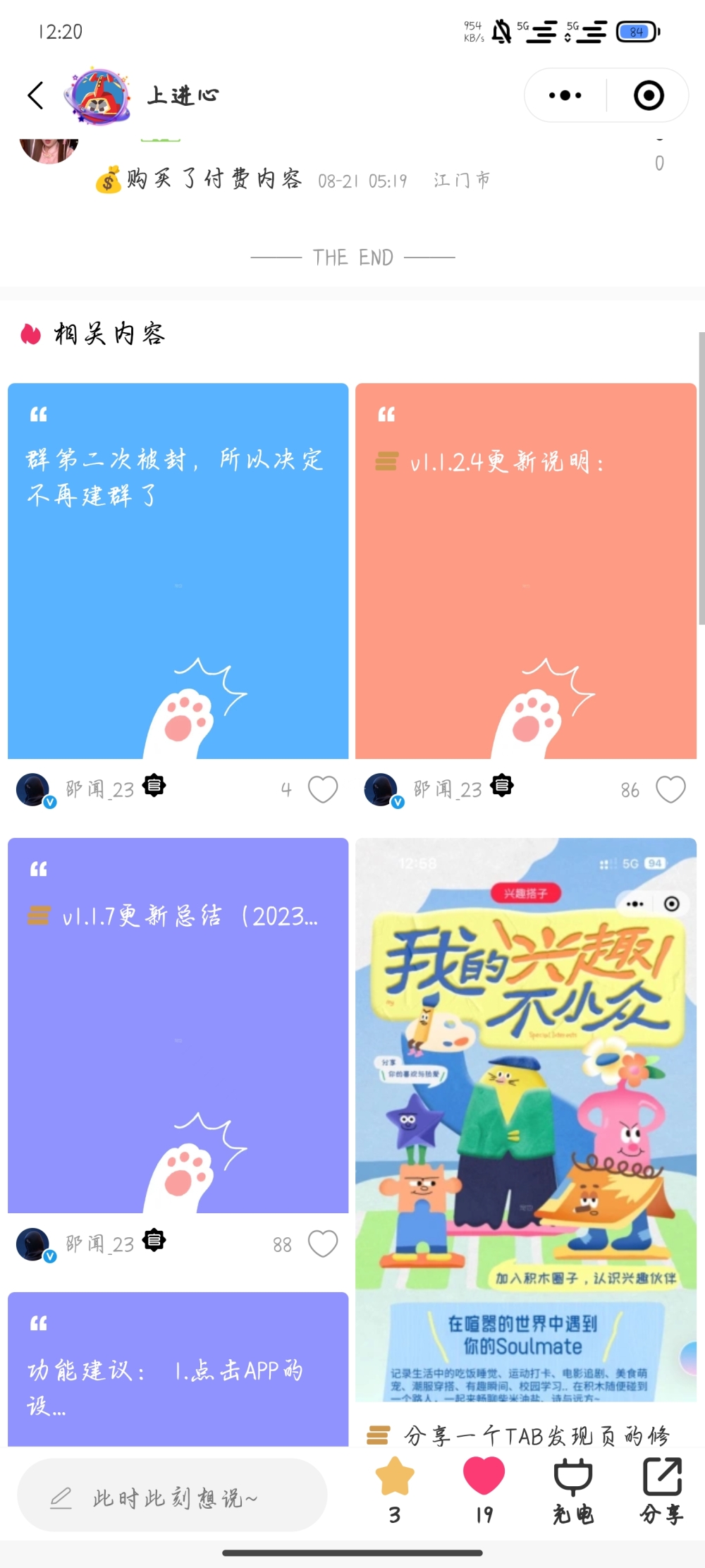Image resolution: width=705 pixels, height=1568 pixels.
Task: Close the mini program via target icon
Action: [649, 95]
